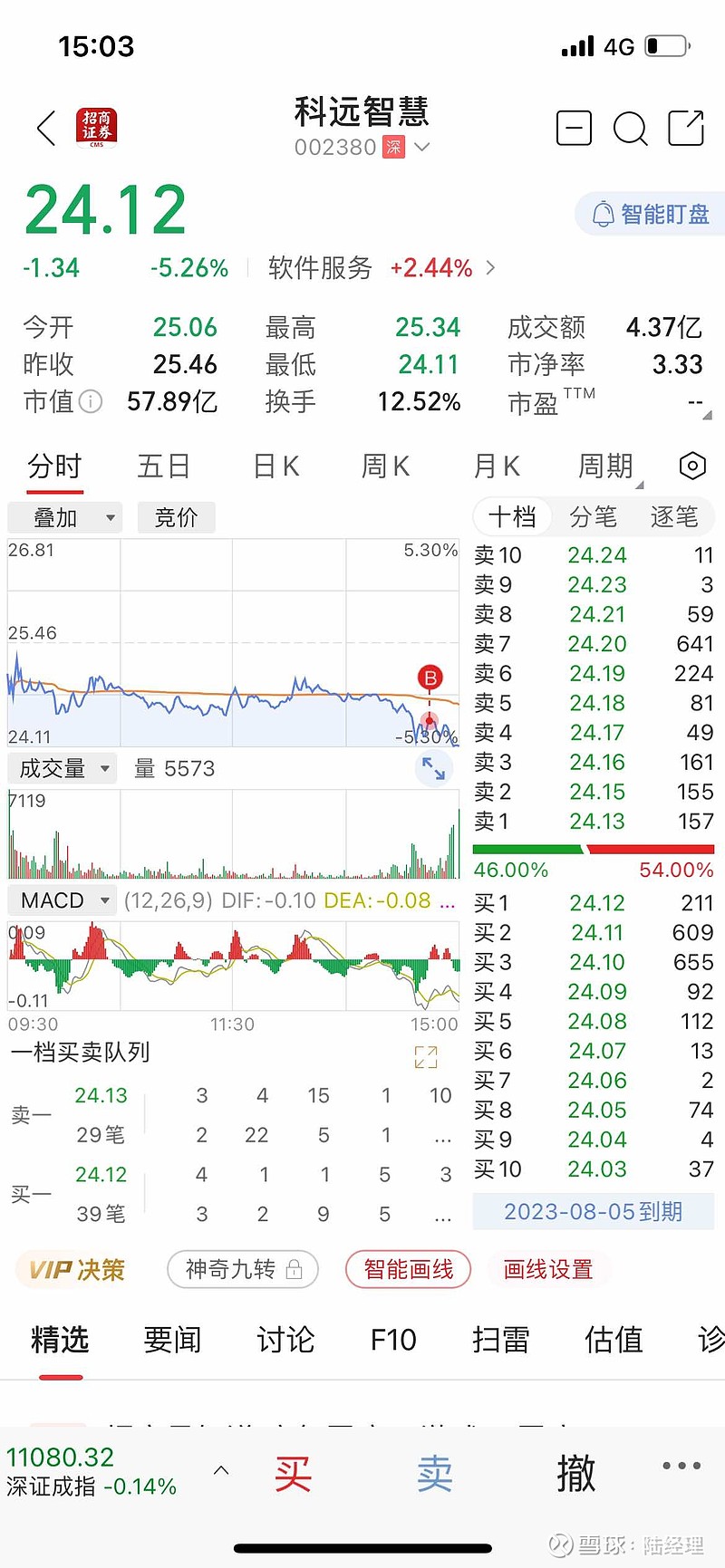
Task: Tap the buy-sell ratio bar showing 46%/54%
Action: tap(594, 849)
